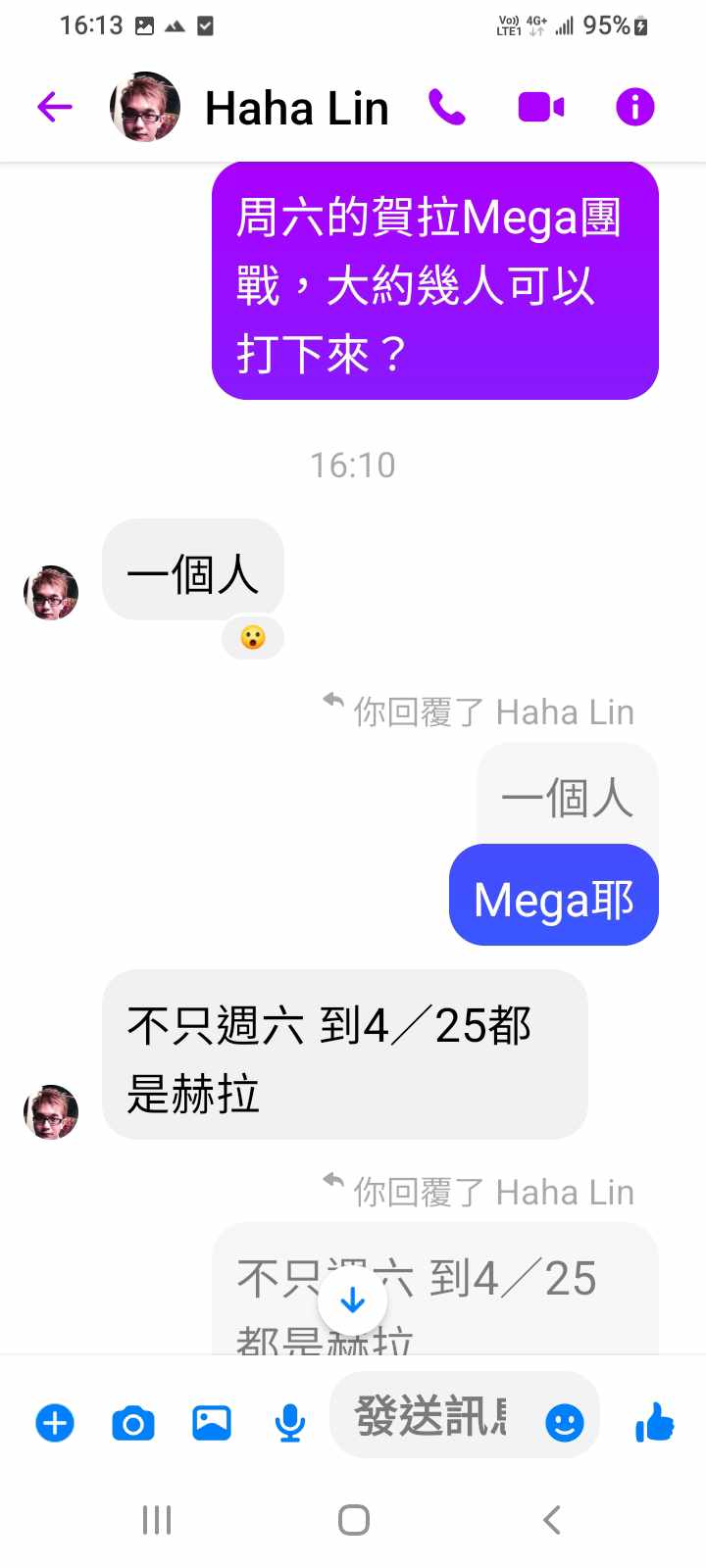View the surprised emoji reaction on 一個人
The image size is (706, 1568).
[x=253, y=638]
